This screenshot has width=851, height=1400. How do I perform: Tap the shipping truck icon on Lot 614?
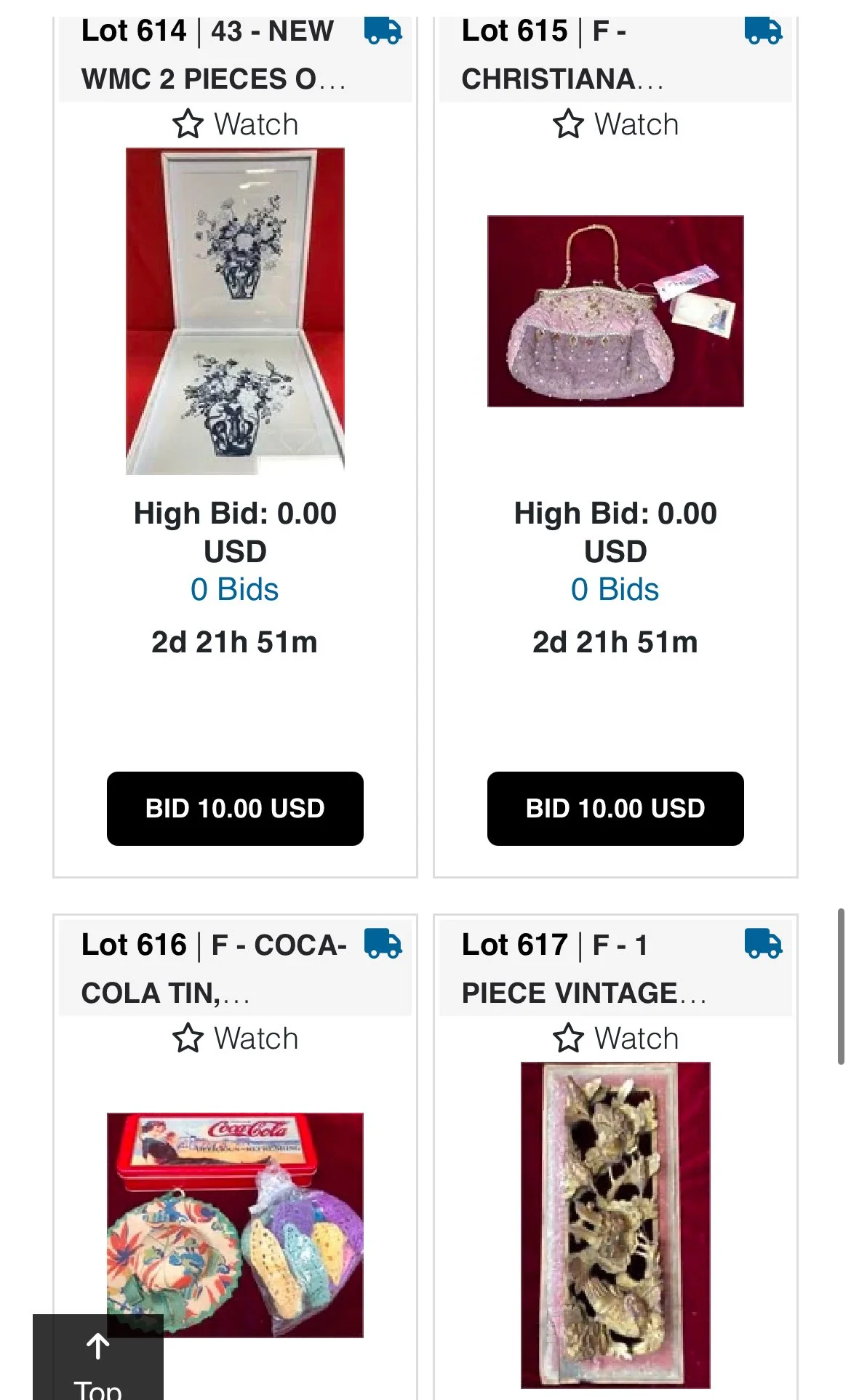(383, 31)
